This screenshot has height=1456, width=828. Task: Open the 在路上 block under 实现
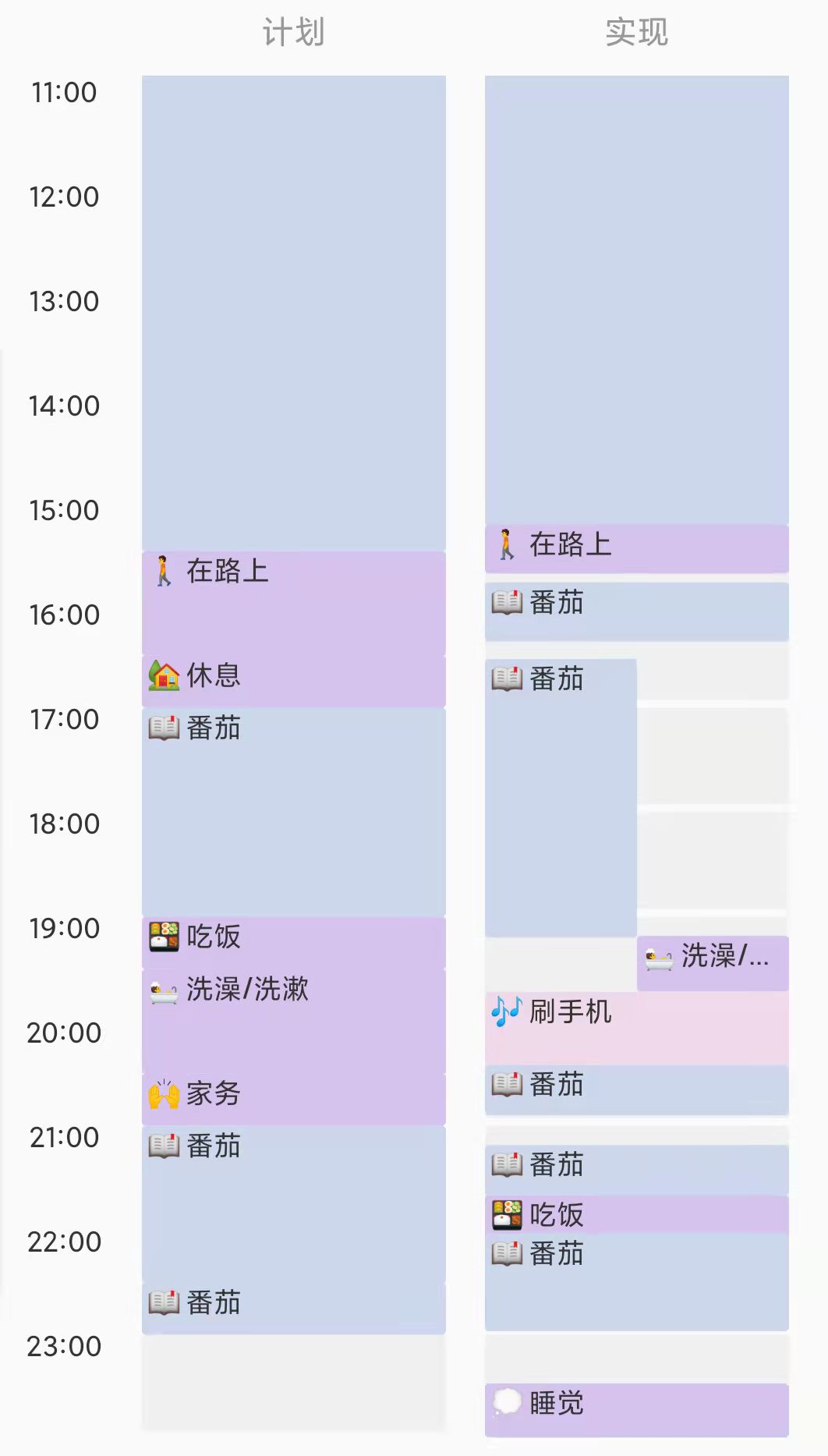coord(636,549)
